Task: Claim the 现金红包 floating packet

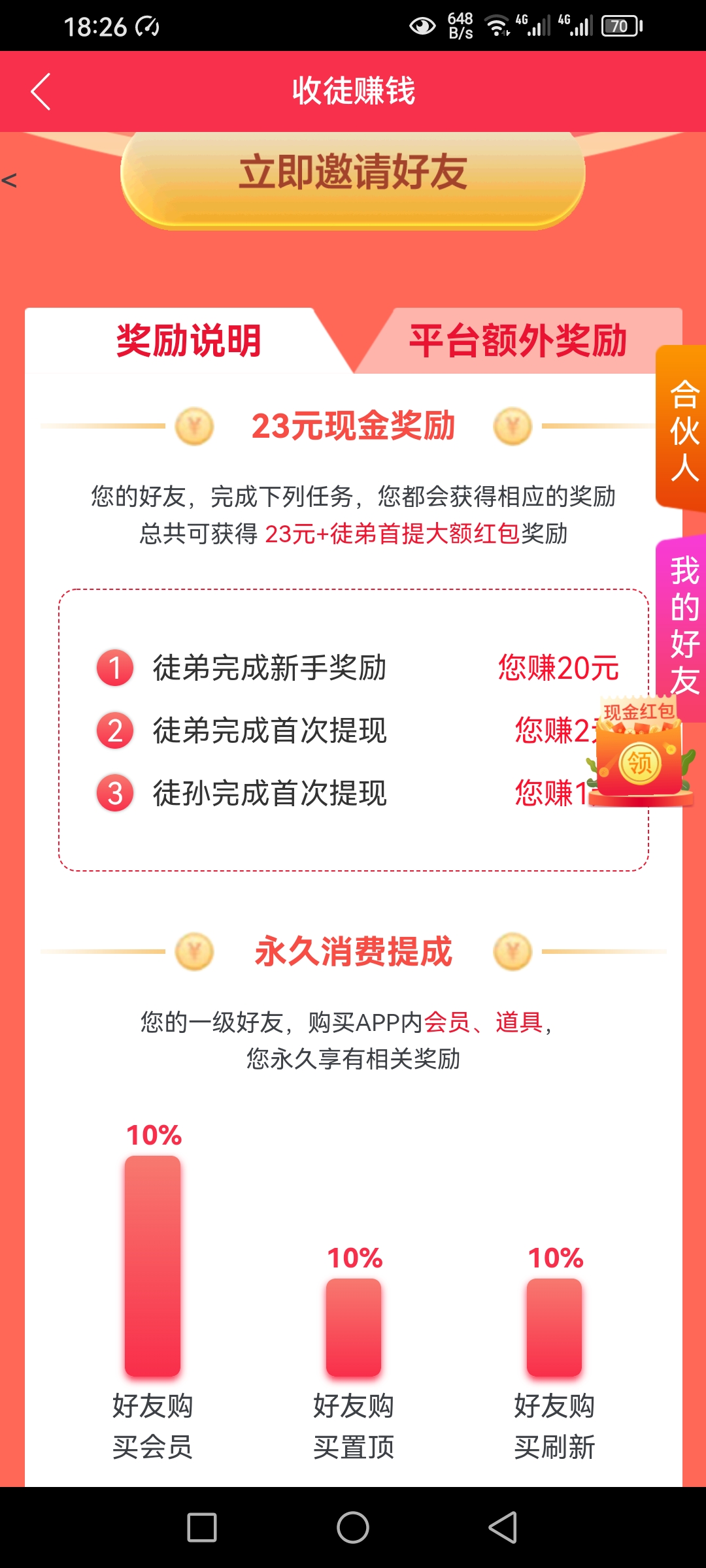Action: click(x=640, y=751)
